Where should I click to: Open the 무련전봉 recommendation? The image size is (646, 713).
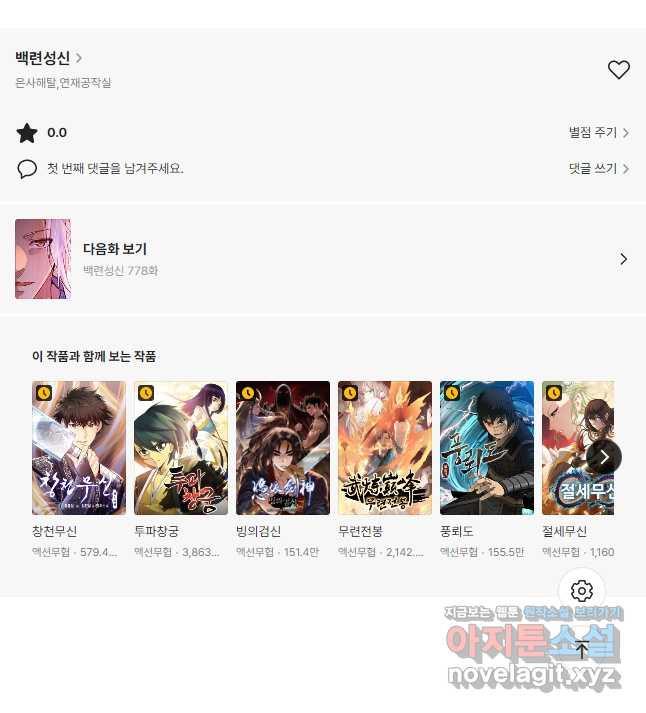pos(385,448)
